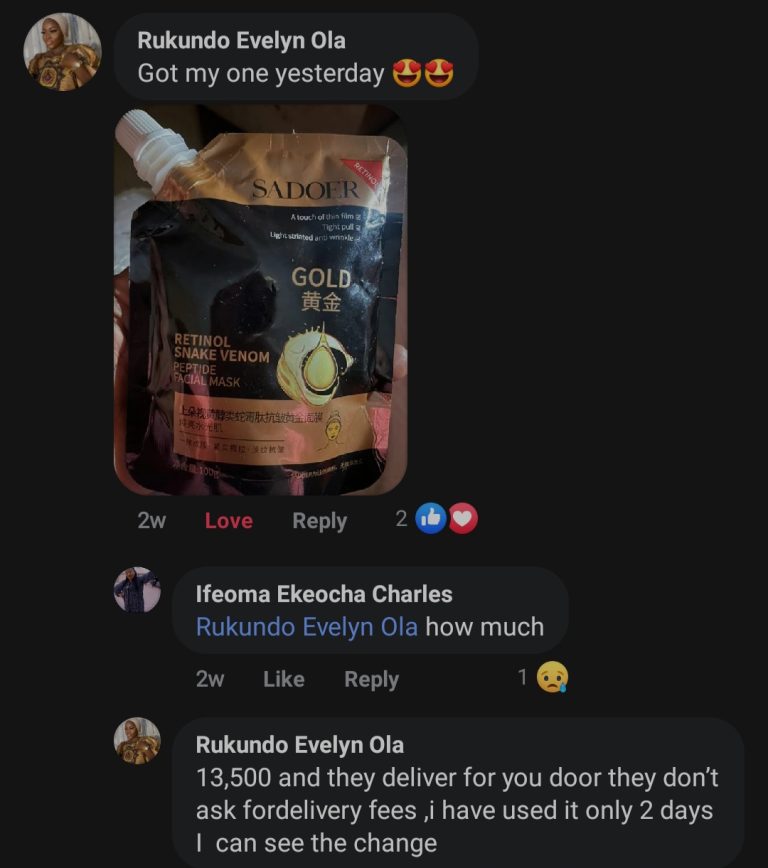This screenshot has height=868, width=768.
Task: Open the SADOER gold mask photo
Action: tap(260, 300)
